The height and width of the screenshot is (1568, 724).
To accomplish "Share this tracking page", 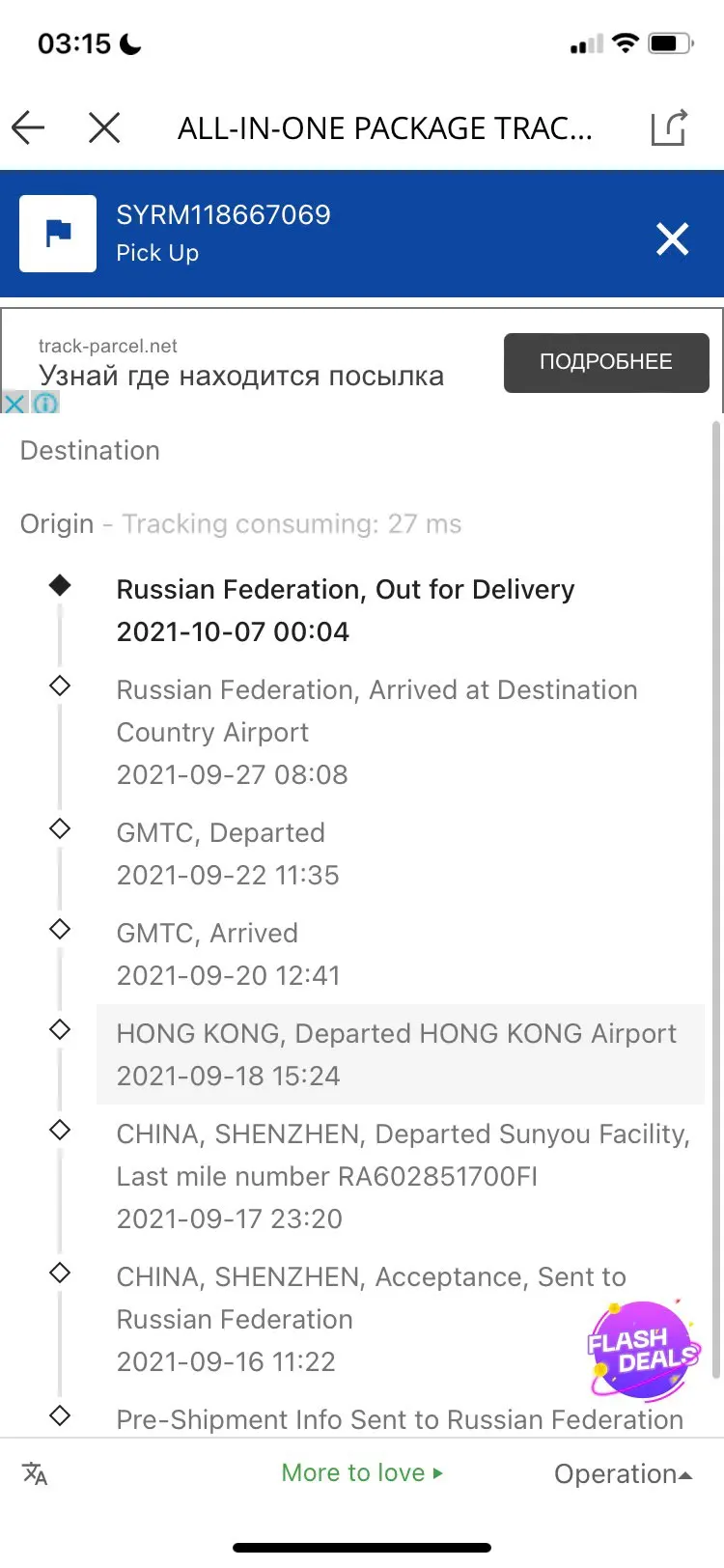I will tap(668, 127).
